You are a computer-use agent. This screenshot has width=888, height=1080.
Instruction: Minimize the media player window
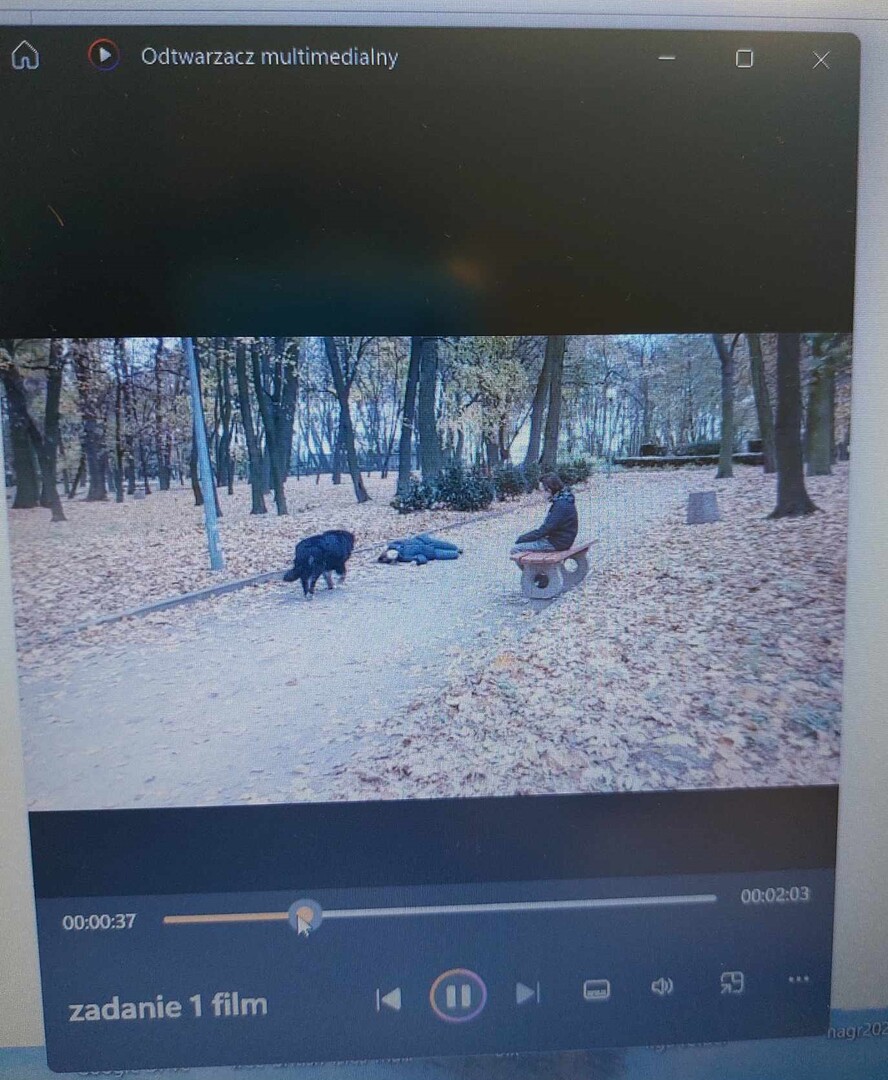667,58
